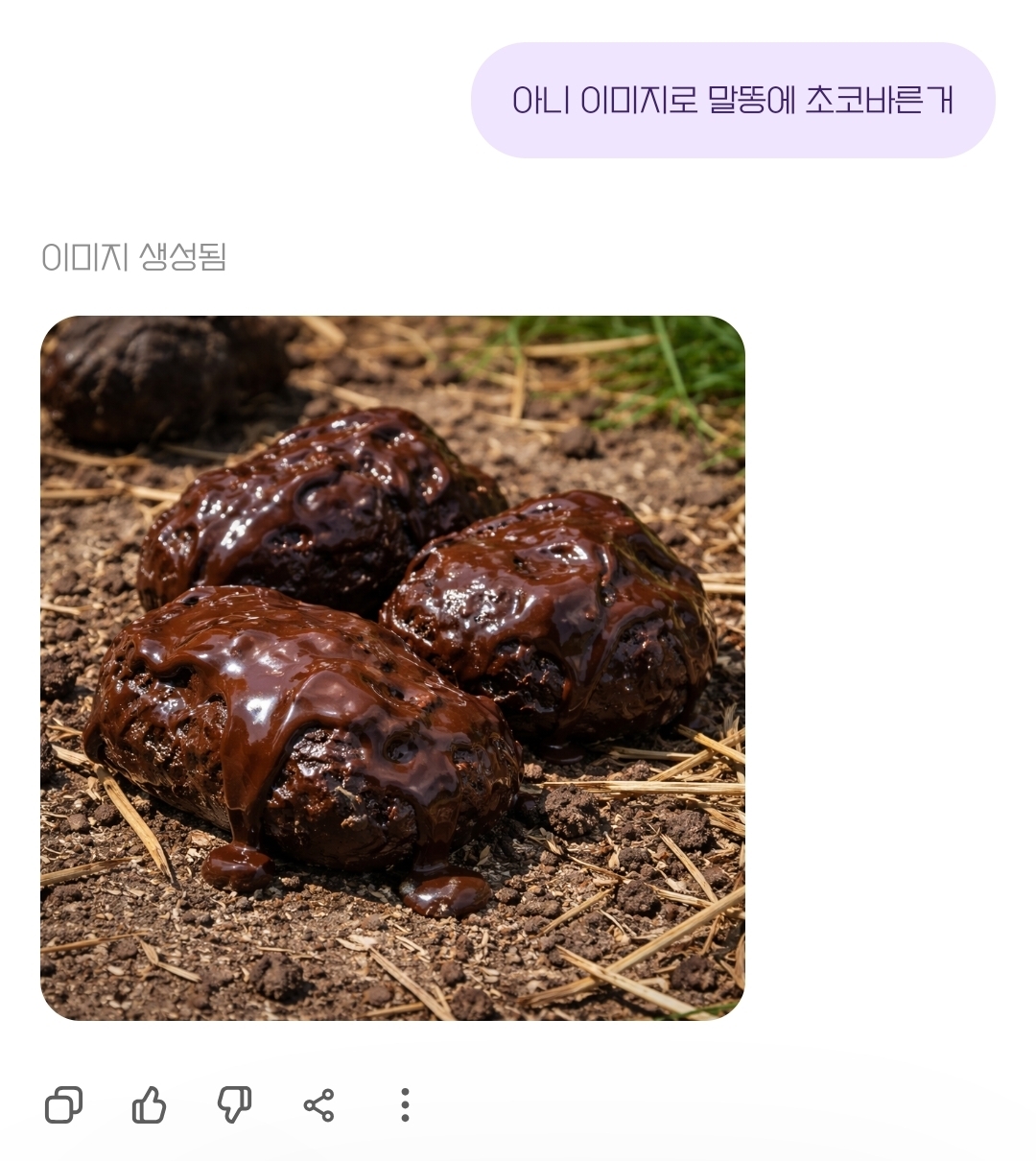
Task: Give the response a thumbs up
Action: click(x=149, y=1105)
